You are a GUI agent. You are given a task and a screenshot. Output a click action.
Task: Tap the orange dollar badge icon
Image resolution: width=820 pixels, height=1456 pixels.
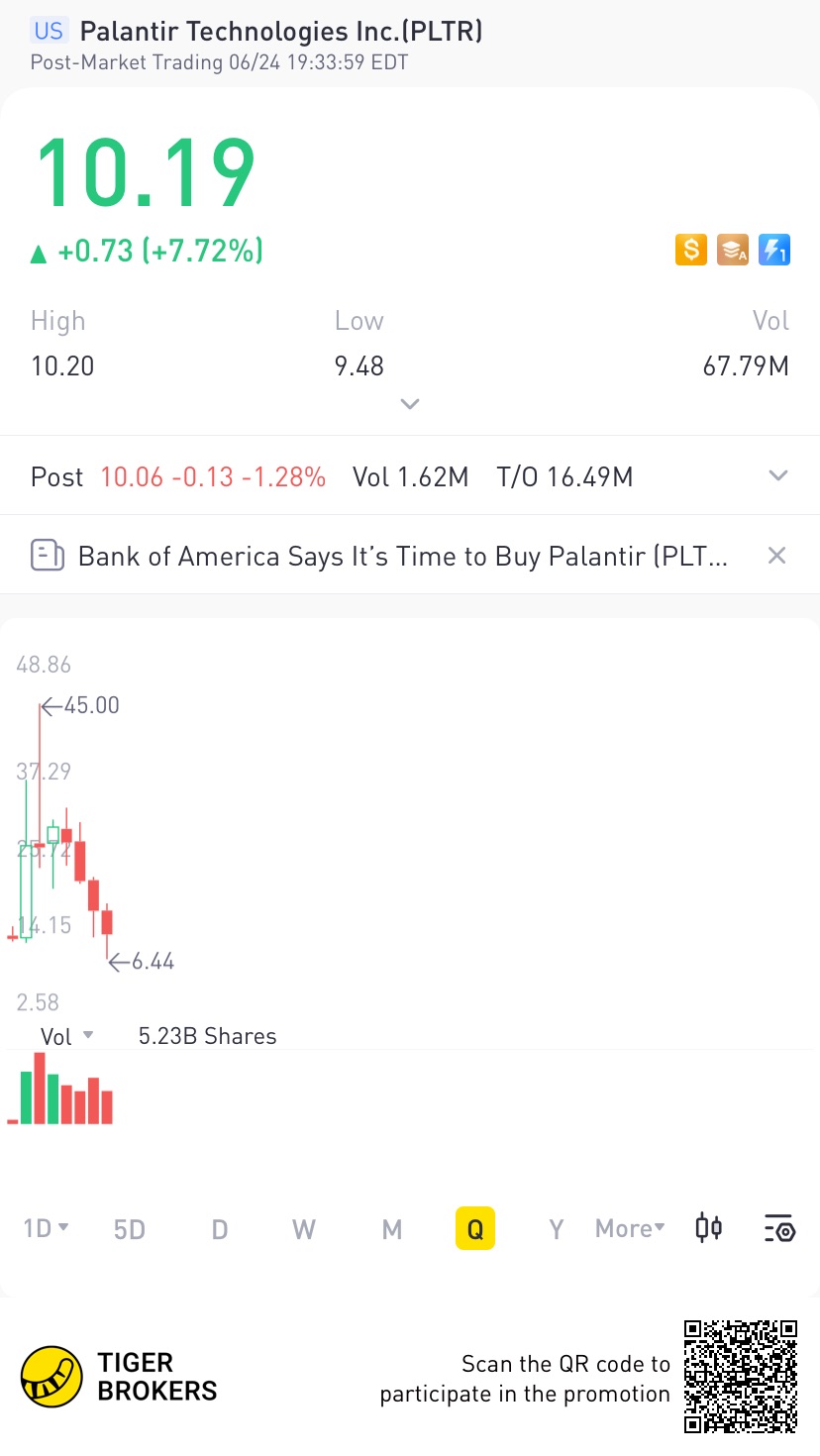coord(691,250)
